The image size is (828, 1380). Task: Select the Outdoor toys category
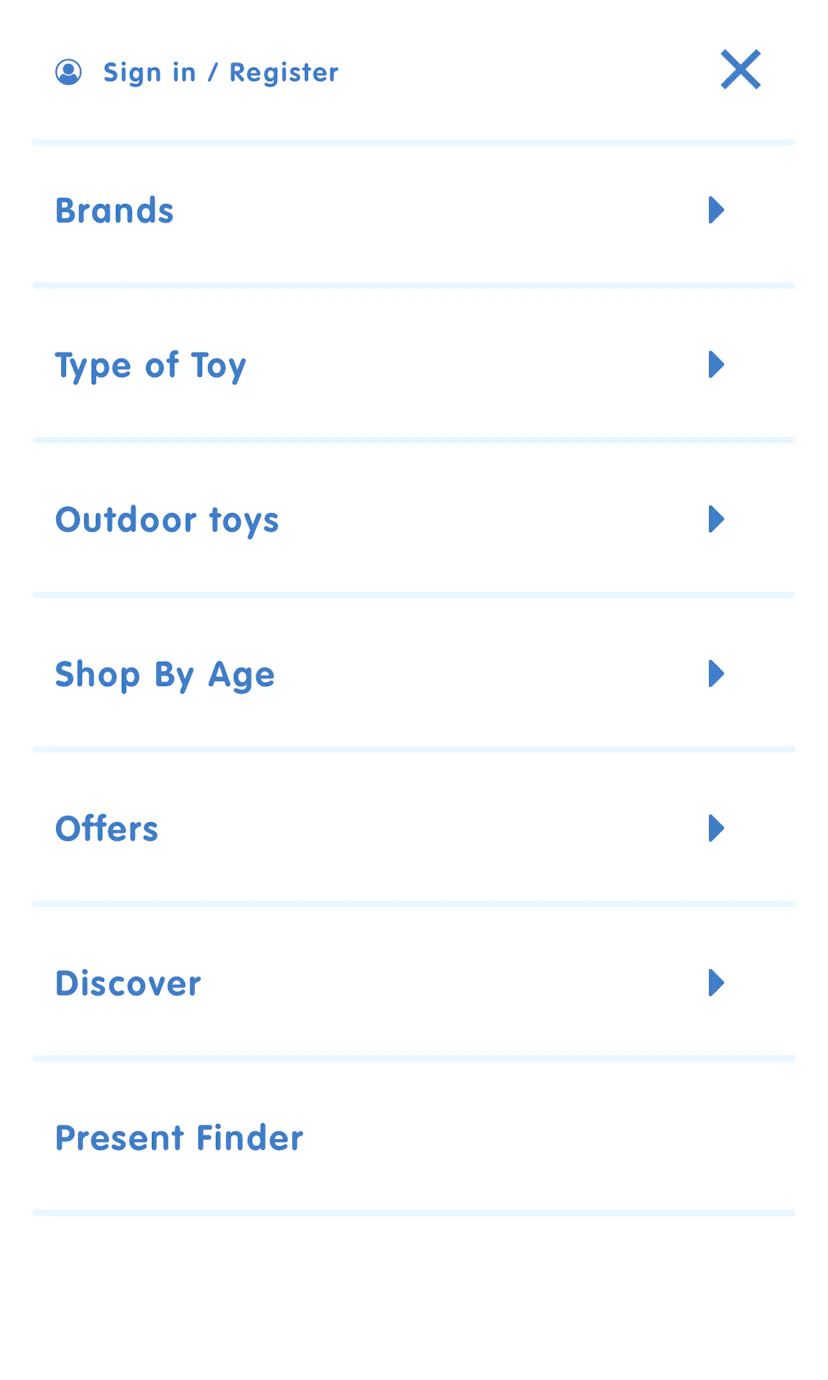[x=167, y=519]
